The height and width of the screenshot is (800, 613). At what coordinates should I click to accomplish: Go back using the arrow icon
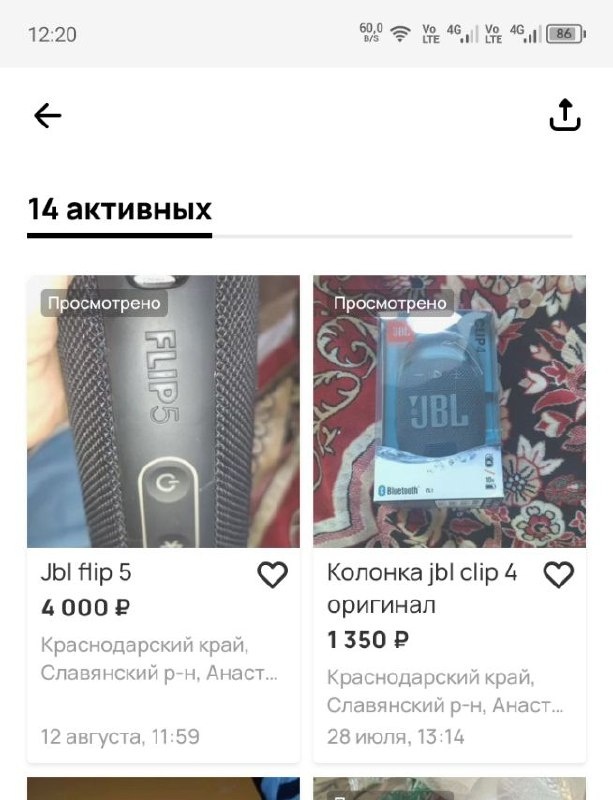point(48,116)
